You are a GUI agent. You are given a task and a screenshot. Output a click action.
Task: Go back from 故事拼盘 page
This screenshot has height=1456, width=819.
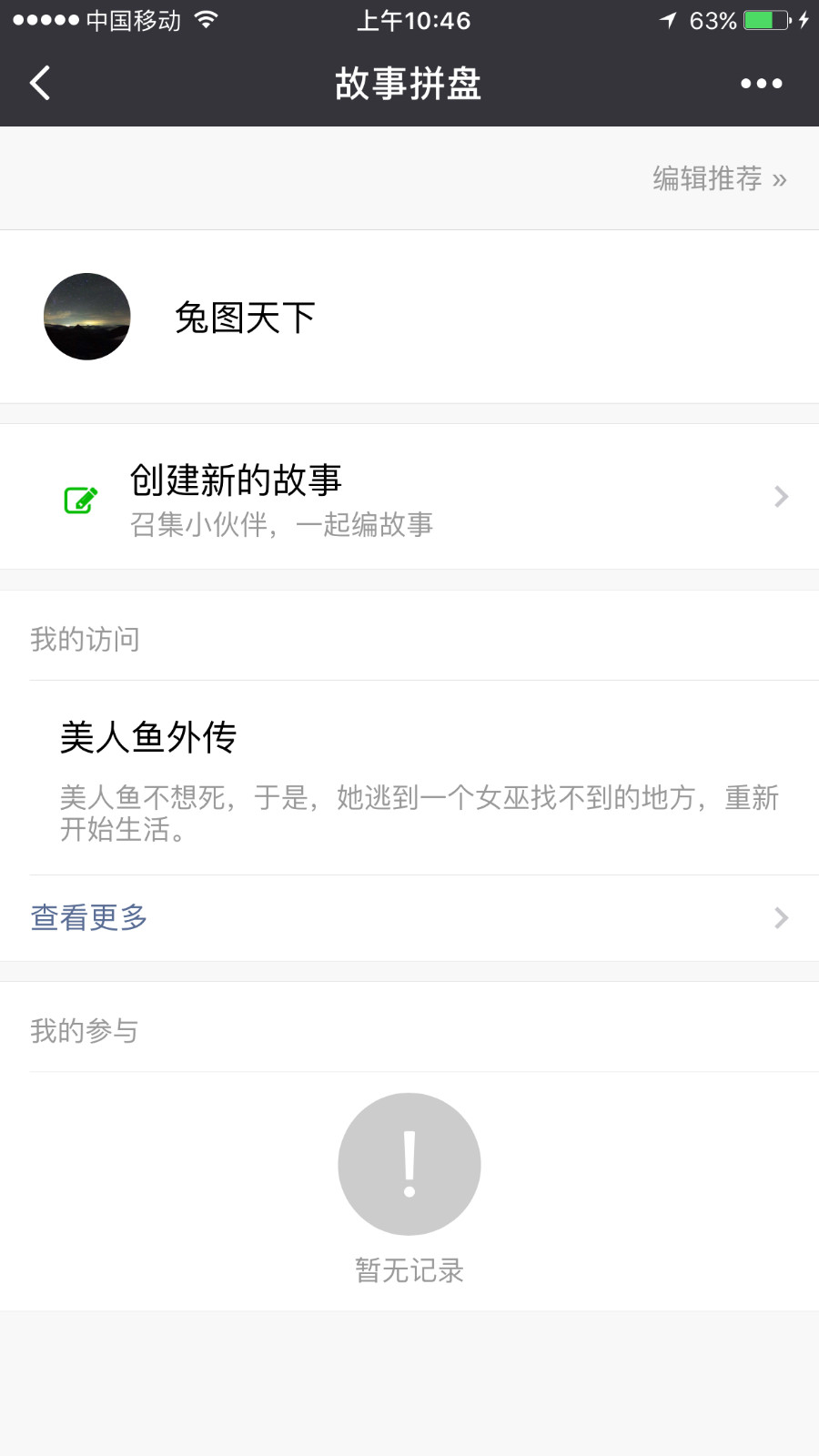pos(40,84)
